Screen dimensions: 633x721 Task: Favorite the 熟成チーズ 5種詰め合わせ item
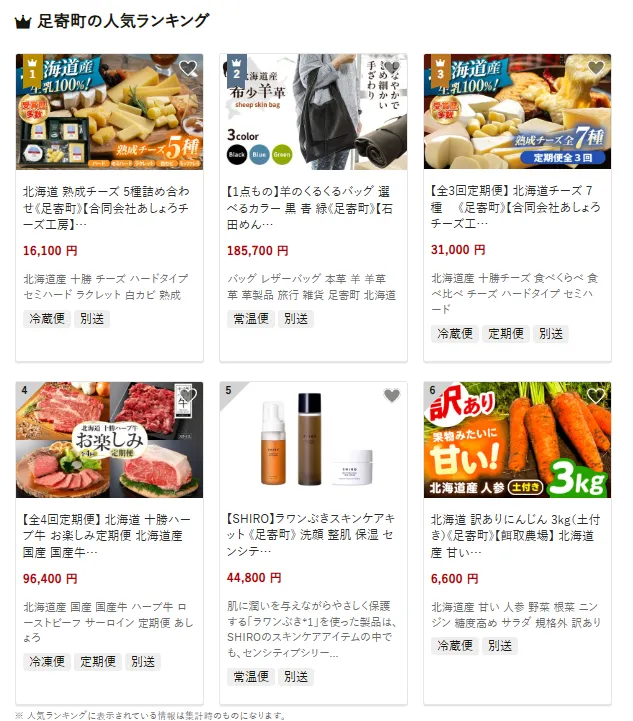(x=187, y=69)
